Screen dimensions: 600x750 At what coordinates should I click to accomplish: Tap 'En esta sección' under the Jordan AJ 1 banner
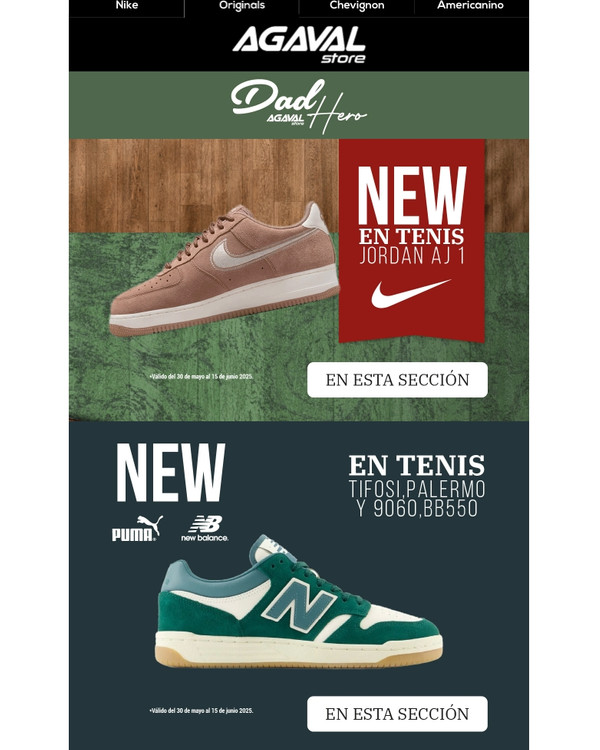point(397,380)
